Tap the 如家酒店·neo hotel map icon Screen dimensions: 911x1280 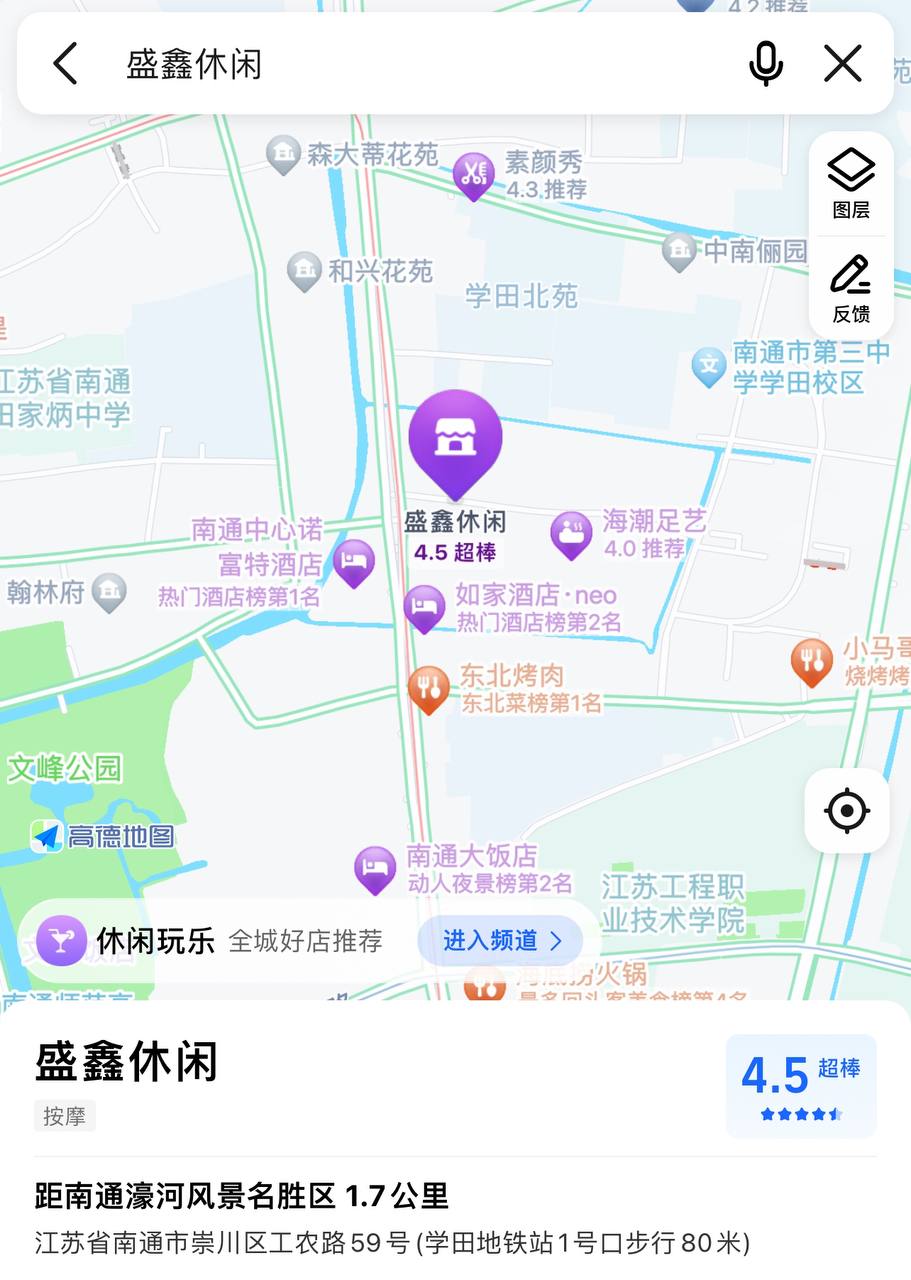point(424,608)
